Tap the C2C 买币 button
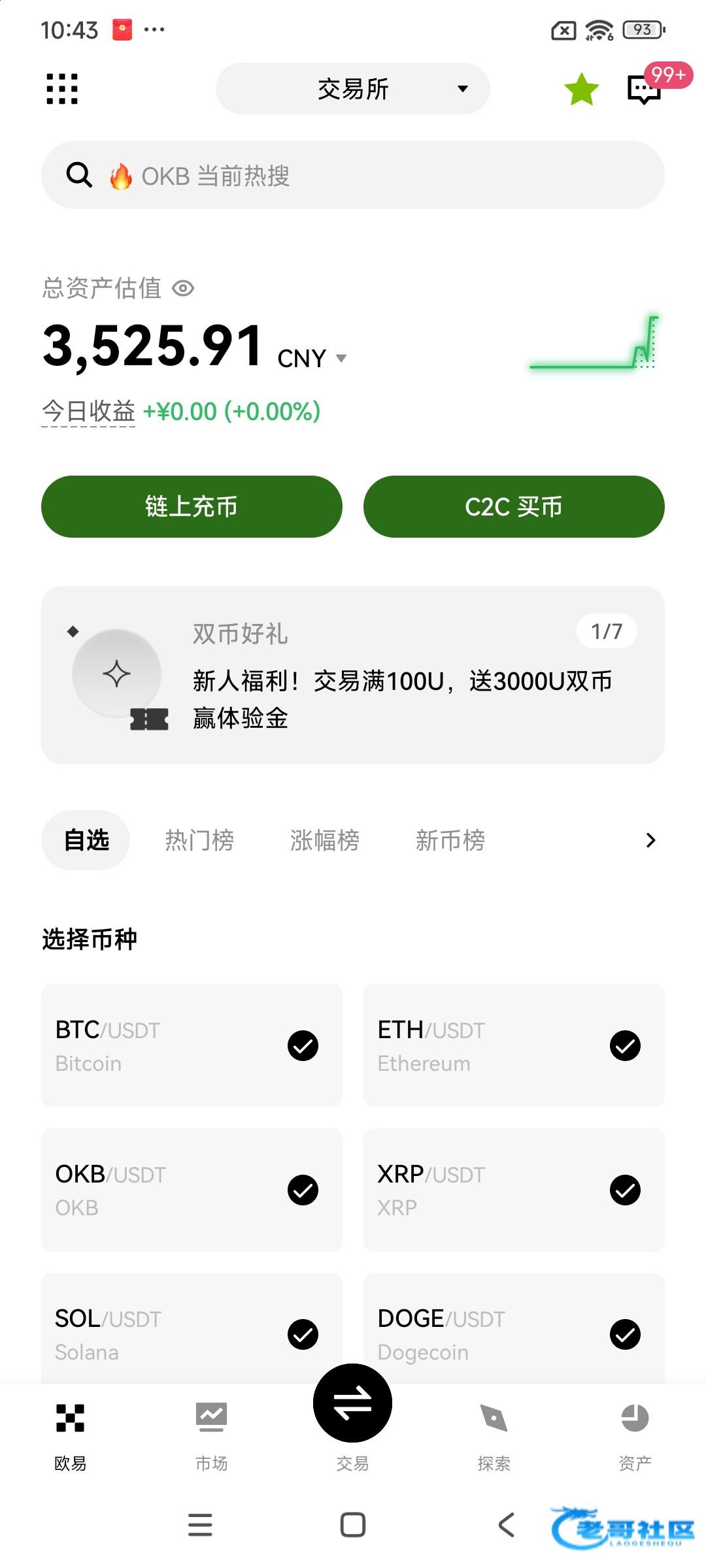Viewport: 706px width, 1568px height. 514,507
